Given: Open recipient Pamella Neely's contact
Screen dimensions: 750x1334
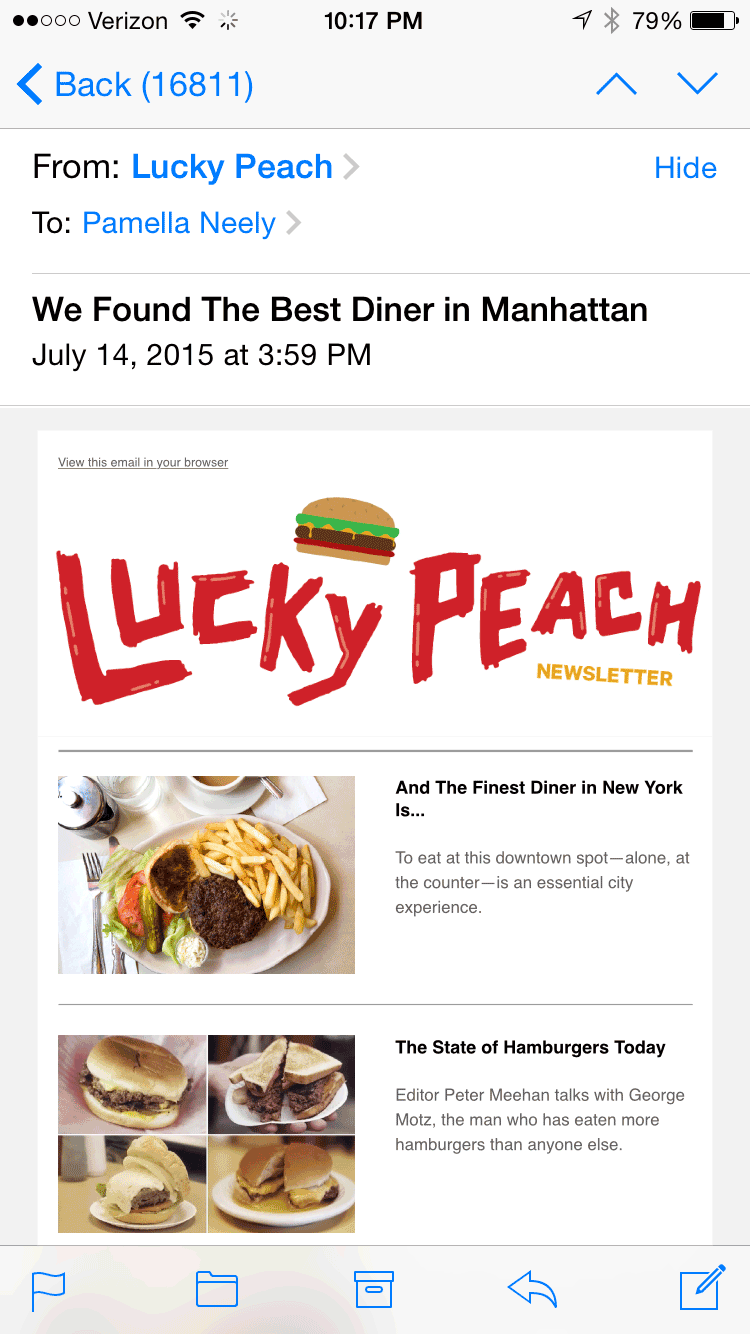Looking at the screenshot, I should pos(180,223).
